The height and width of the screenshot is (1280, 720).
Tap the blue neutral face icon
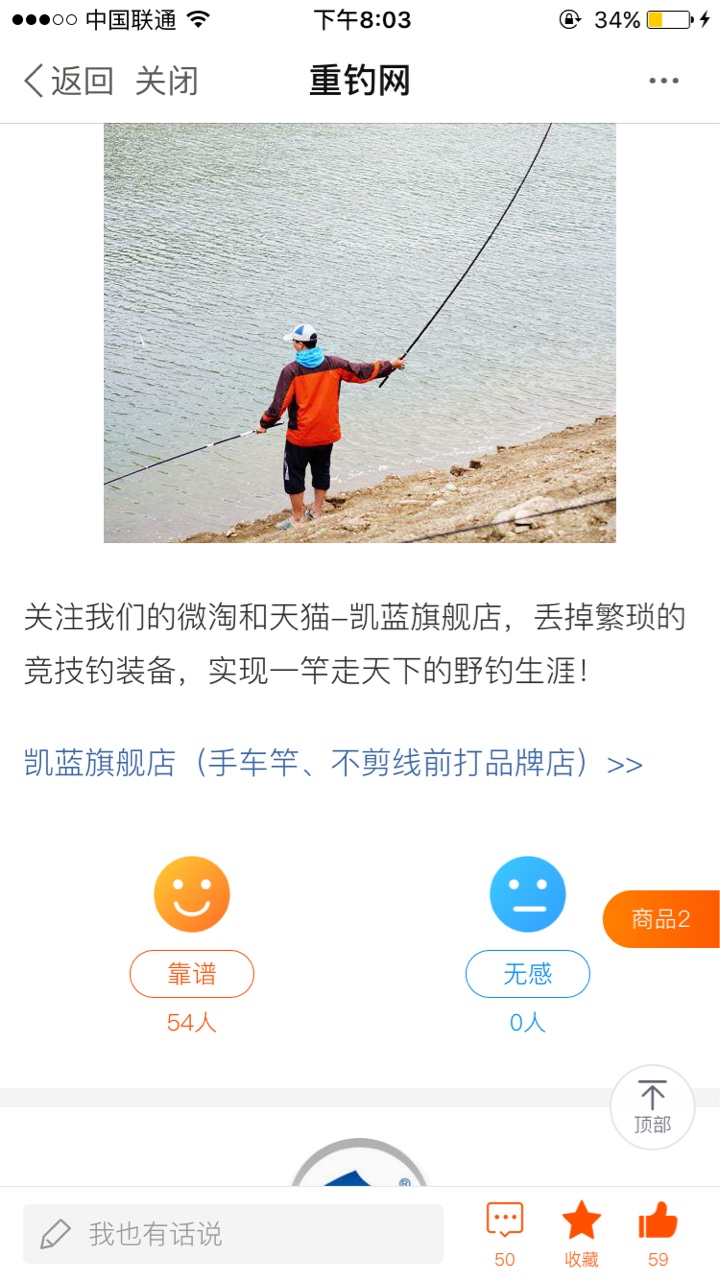click(x=527, y=894)
